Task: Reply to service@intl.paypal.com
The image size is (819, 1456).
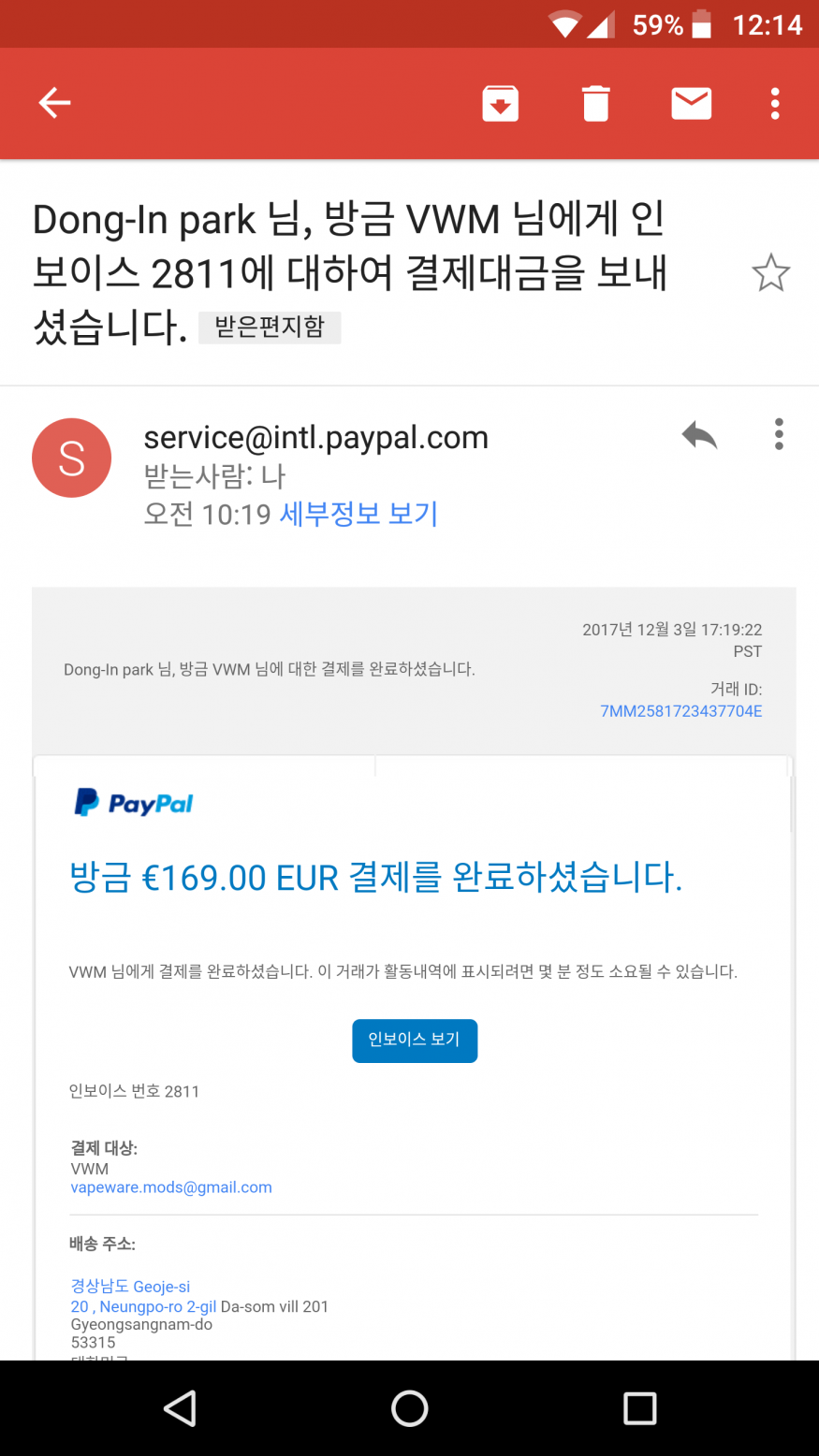Action: click(698, 435)
